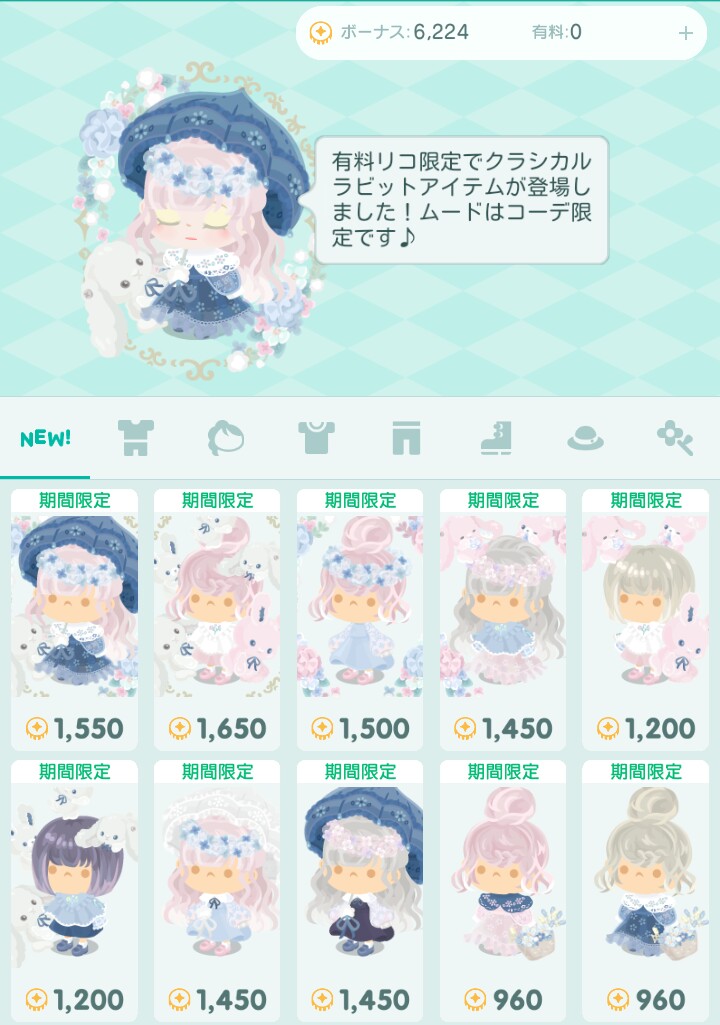Open the 960 coin pink bun hair item
Image resolution: width=720 pixels, height=1025 pixels.
point(503,888)
